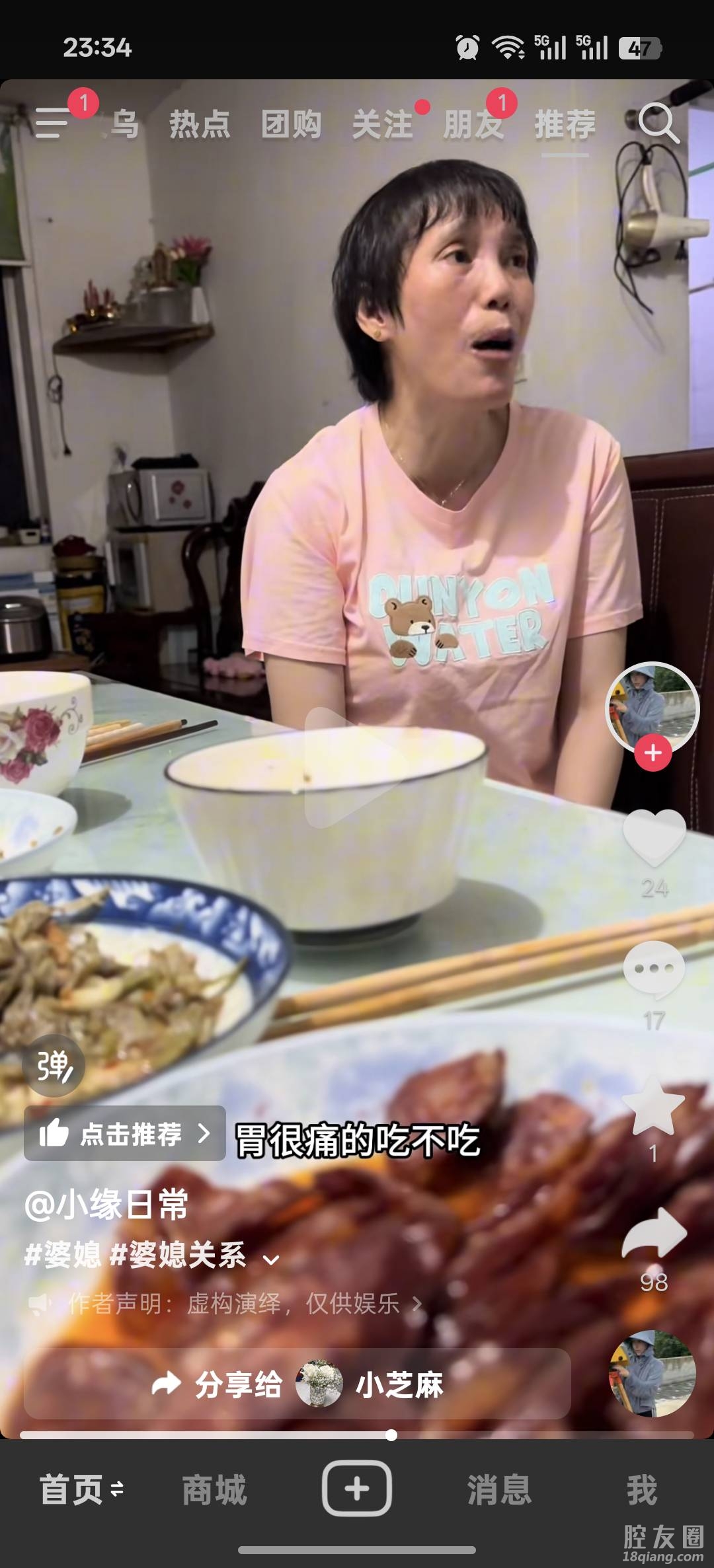Follow the author via red plus
This screenshot has width=714, height=1568.
[653, 753]
